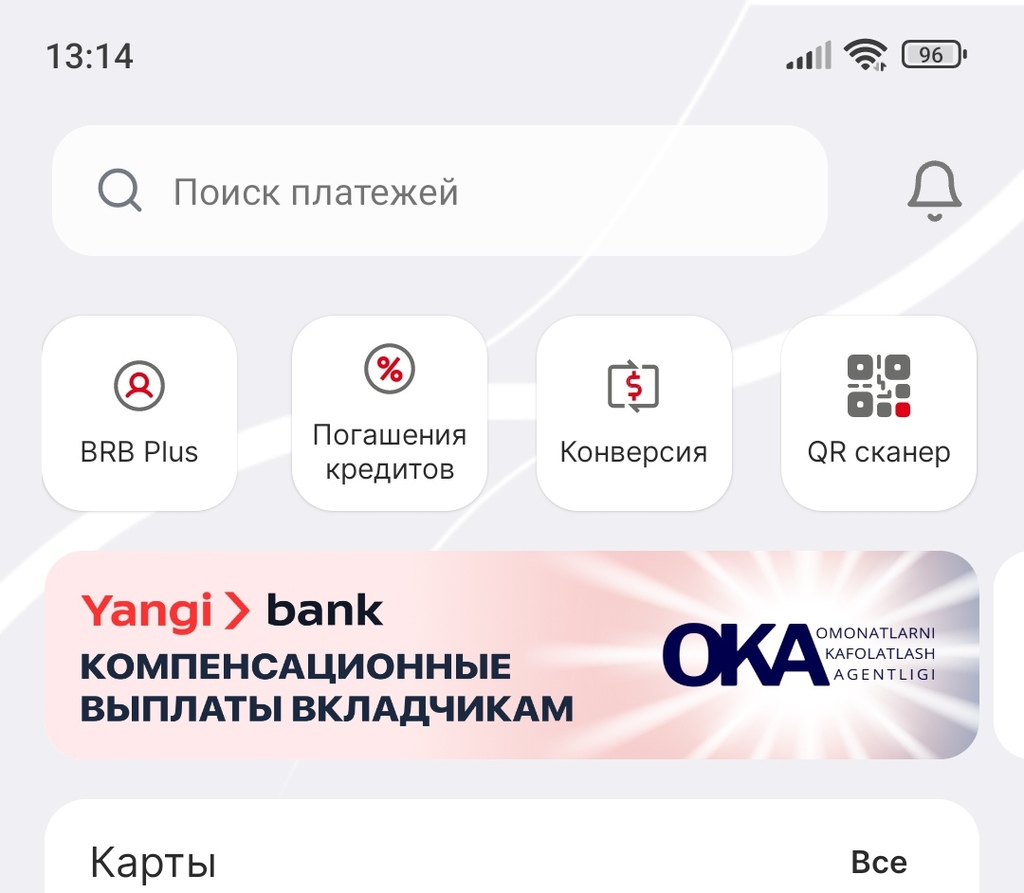Open the notifications bell
The height and width of the screenshot is (893, 1024).
click(x=934, y=191)
